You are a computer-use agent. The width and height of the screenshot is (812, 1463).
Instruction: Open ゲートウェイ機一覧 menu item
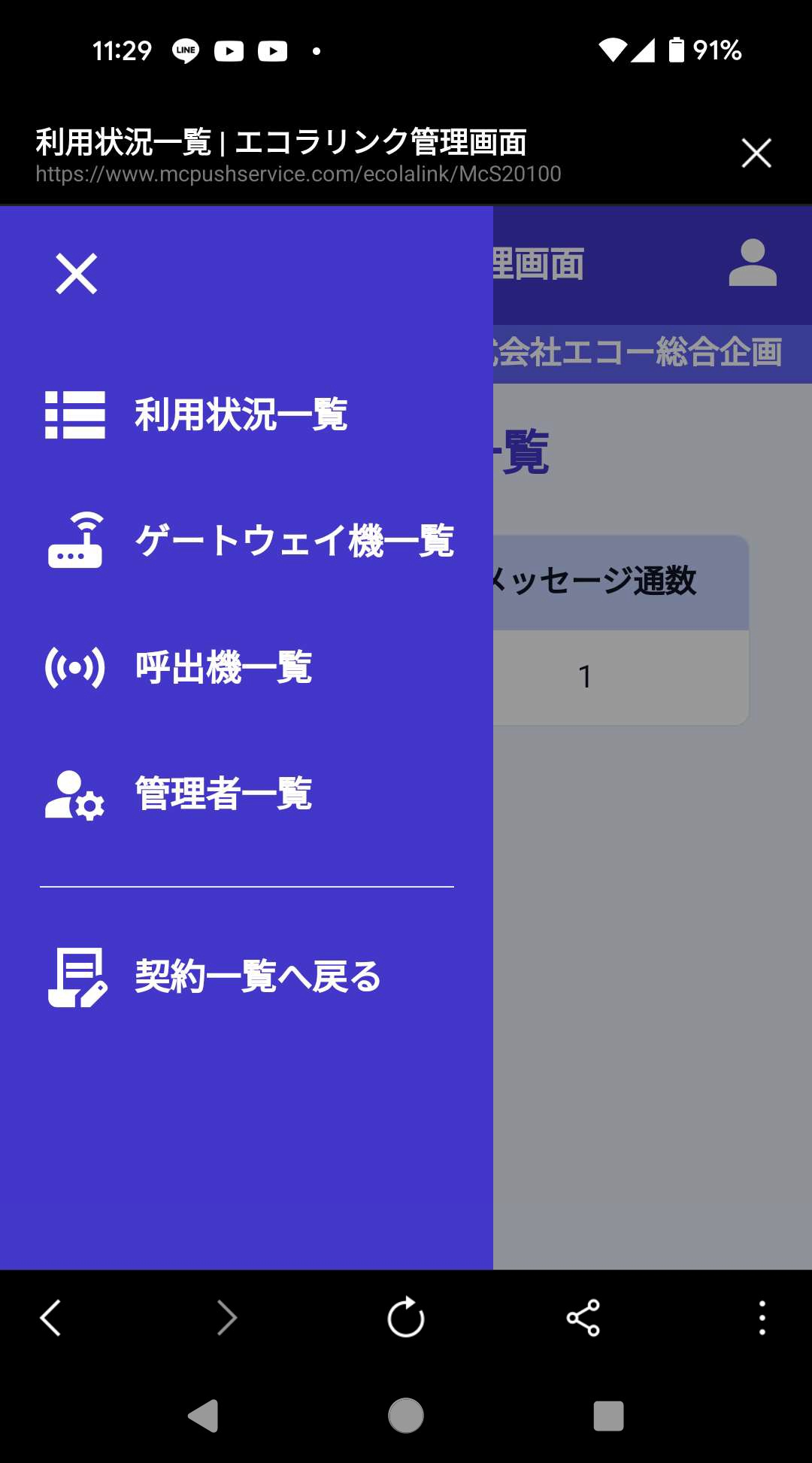tap(247, 541)
